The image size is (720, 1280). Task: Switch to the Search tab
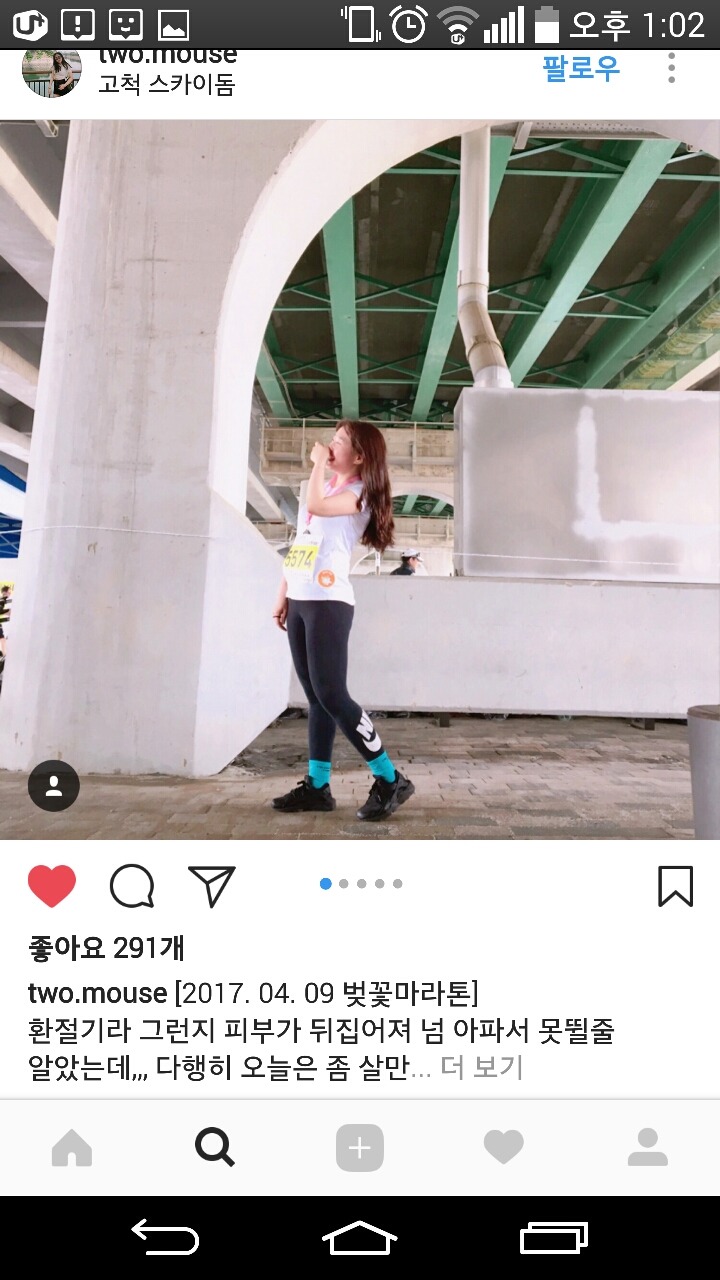(x=215, y=1148)
